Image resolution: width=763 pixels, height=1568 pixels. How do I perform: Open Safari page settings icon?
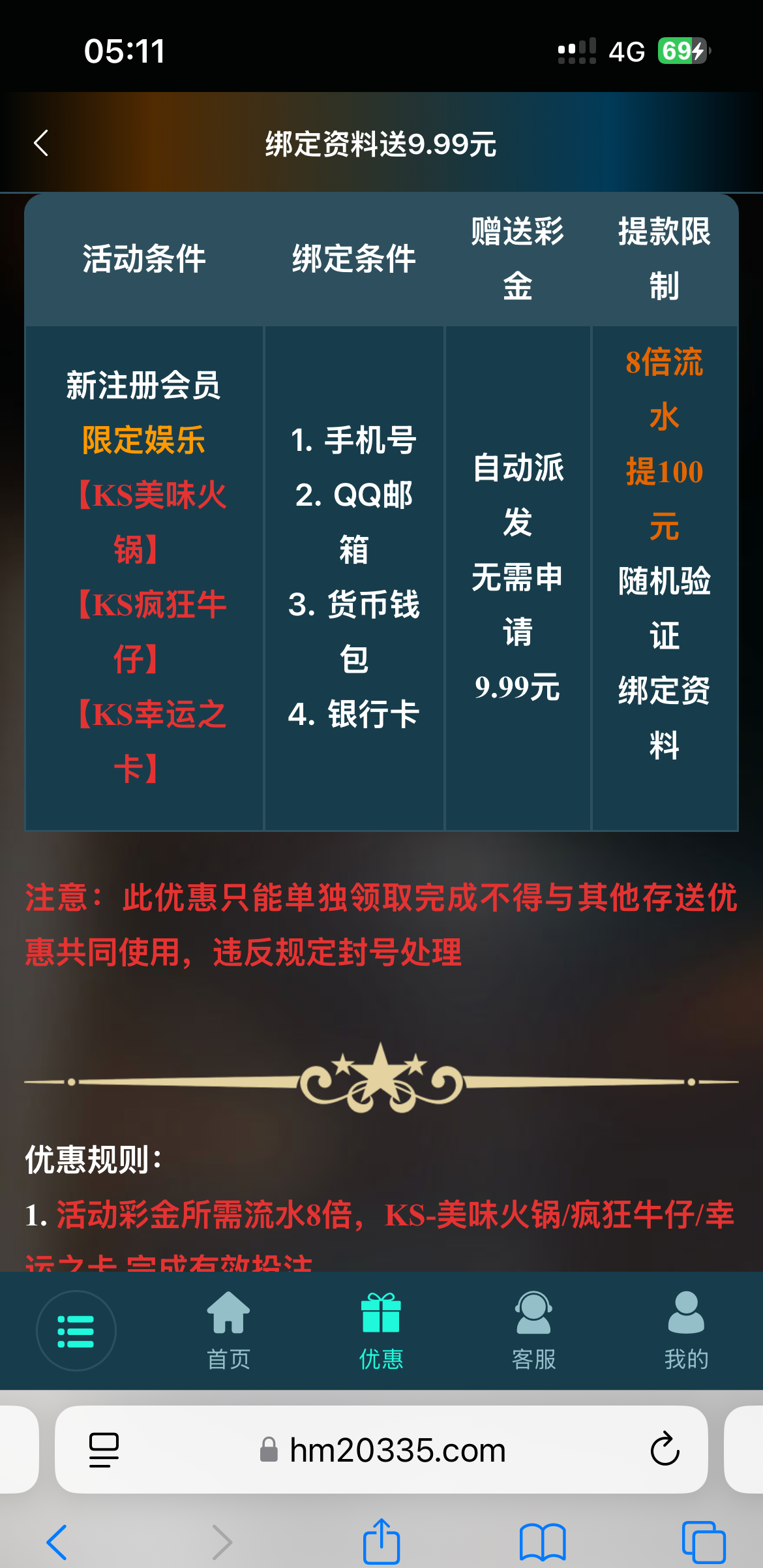pyautogui.click(x=104, y=1450)
